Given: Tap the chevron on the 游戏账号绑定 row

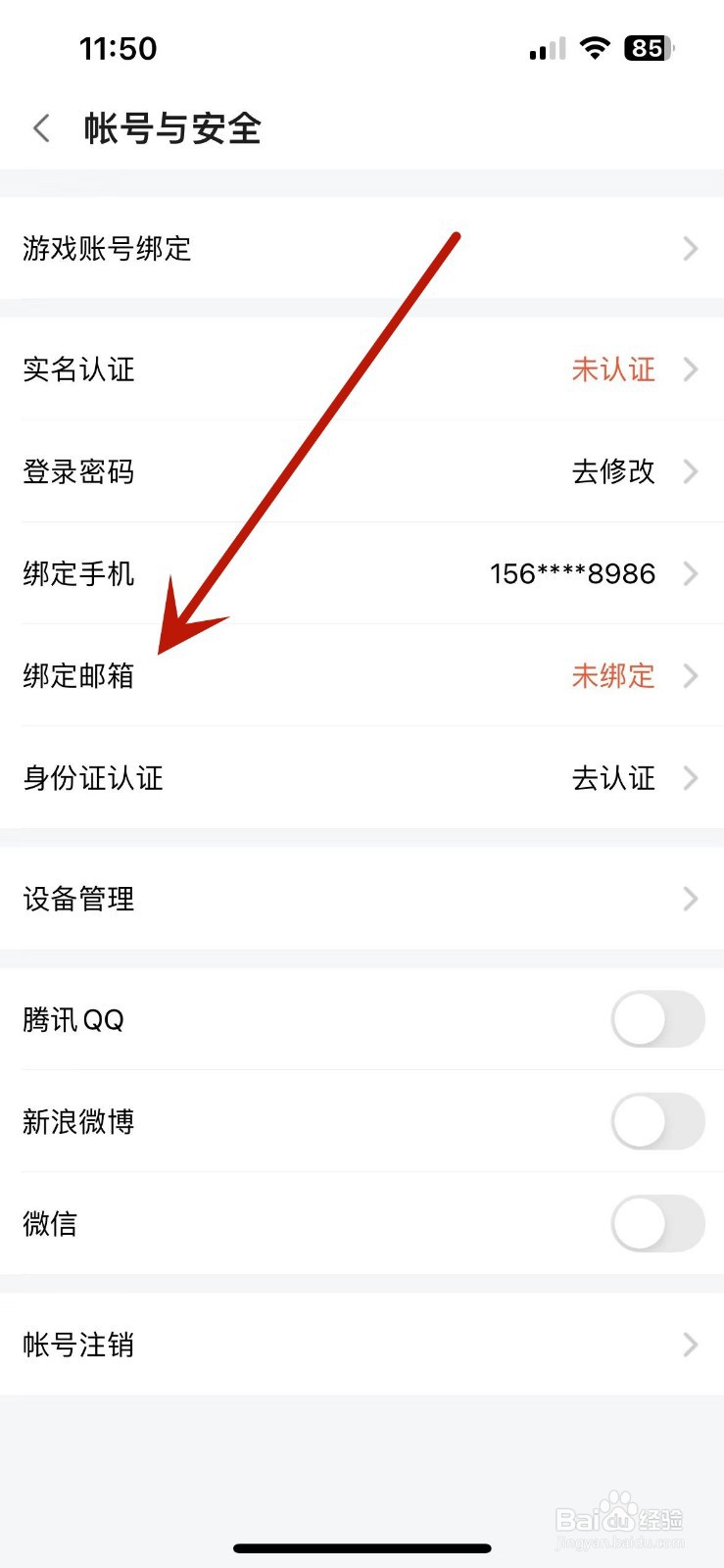Looking at the screenshot, I should point(691,250).
